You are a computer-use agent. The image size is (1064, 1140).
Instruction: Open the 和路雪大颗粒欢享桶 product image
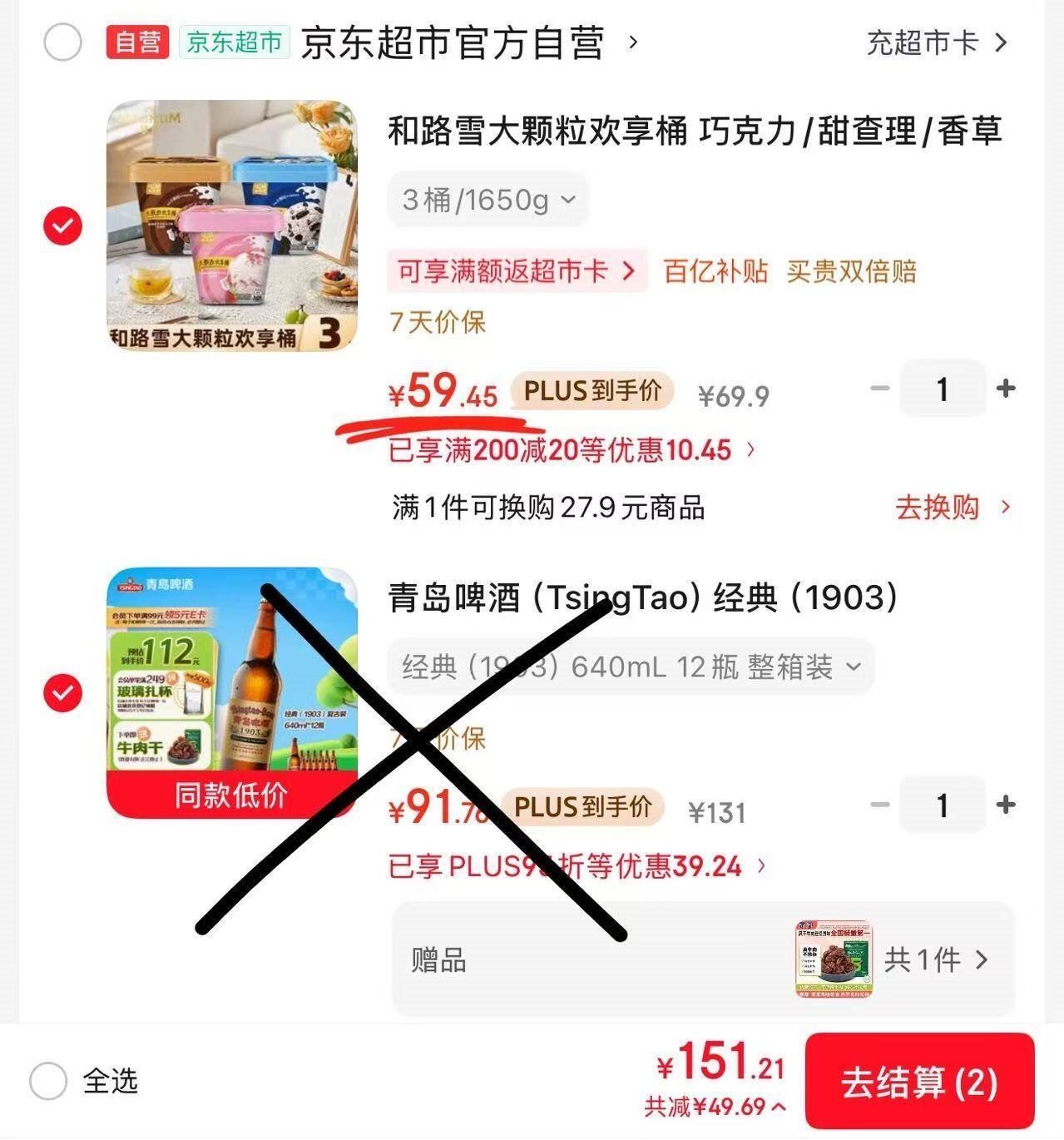click(232, 226)
